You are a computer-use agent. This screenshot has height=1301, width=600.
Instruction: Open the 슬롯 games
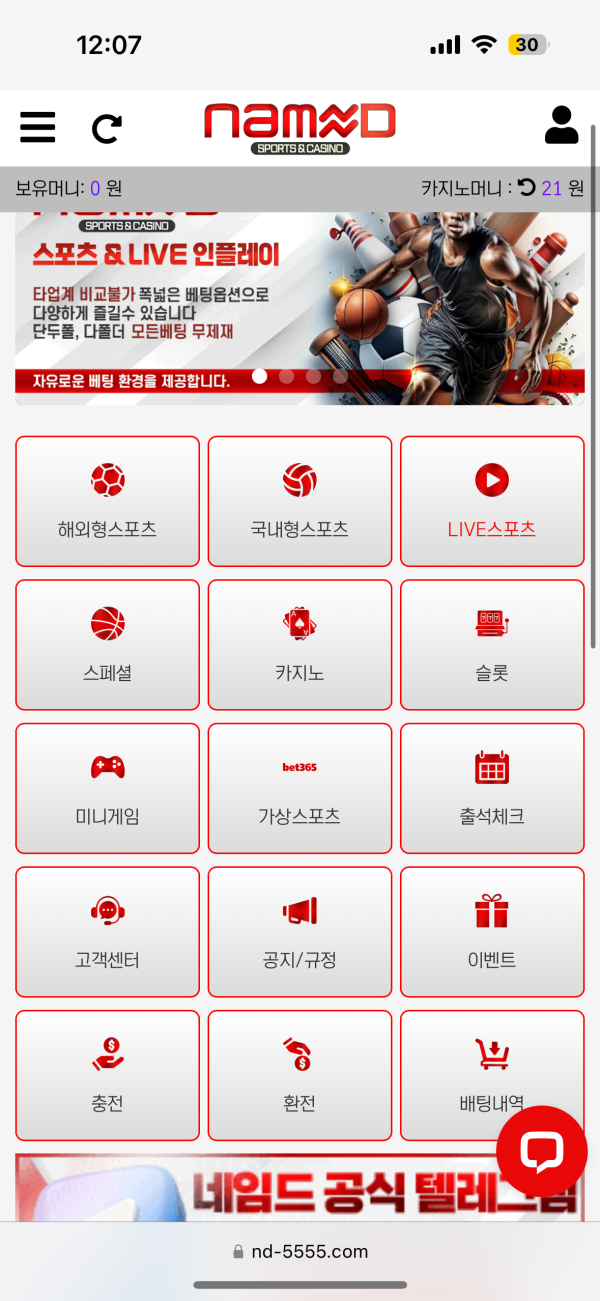(x=491, y=645)
